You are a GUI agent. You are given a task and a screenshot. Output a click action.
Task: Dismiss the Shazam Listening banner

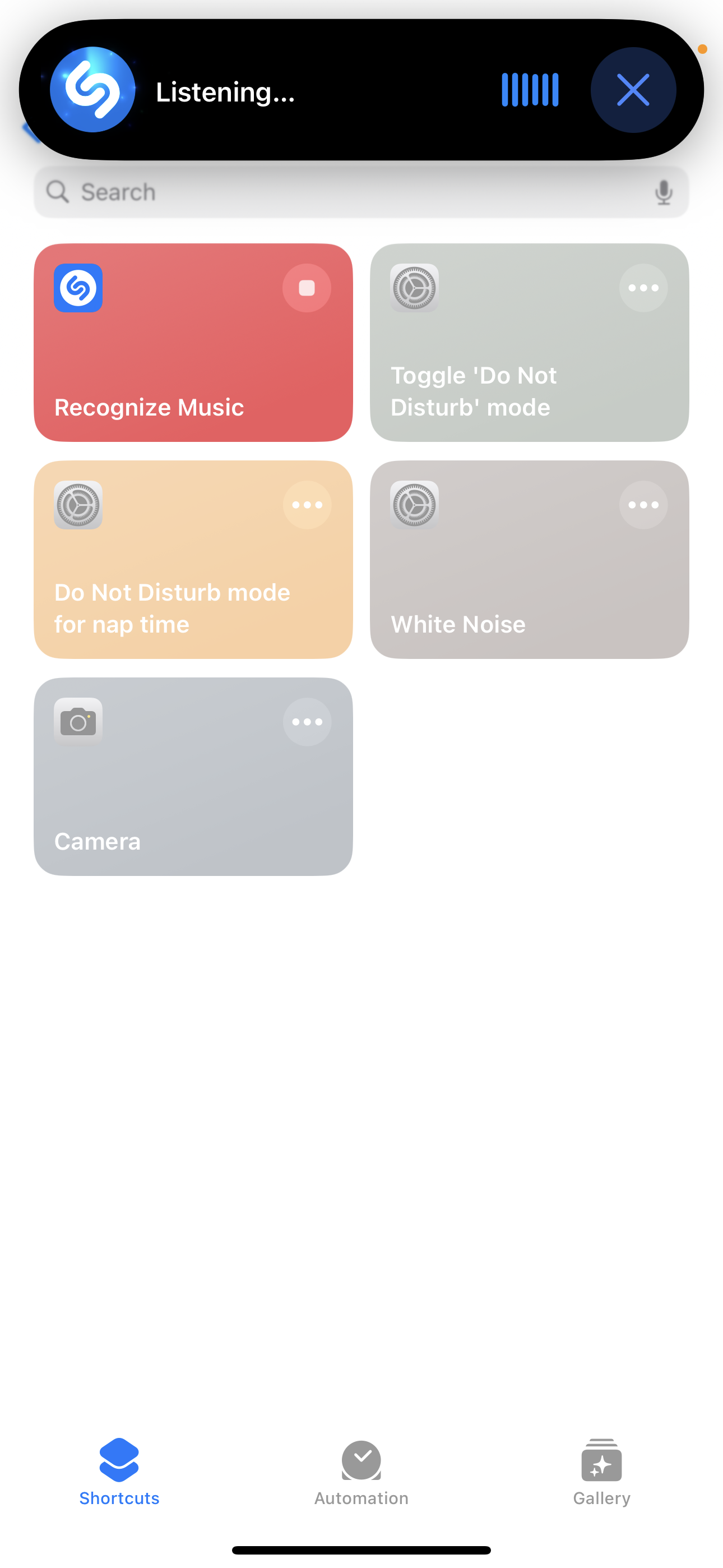point(633,90)
